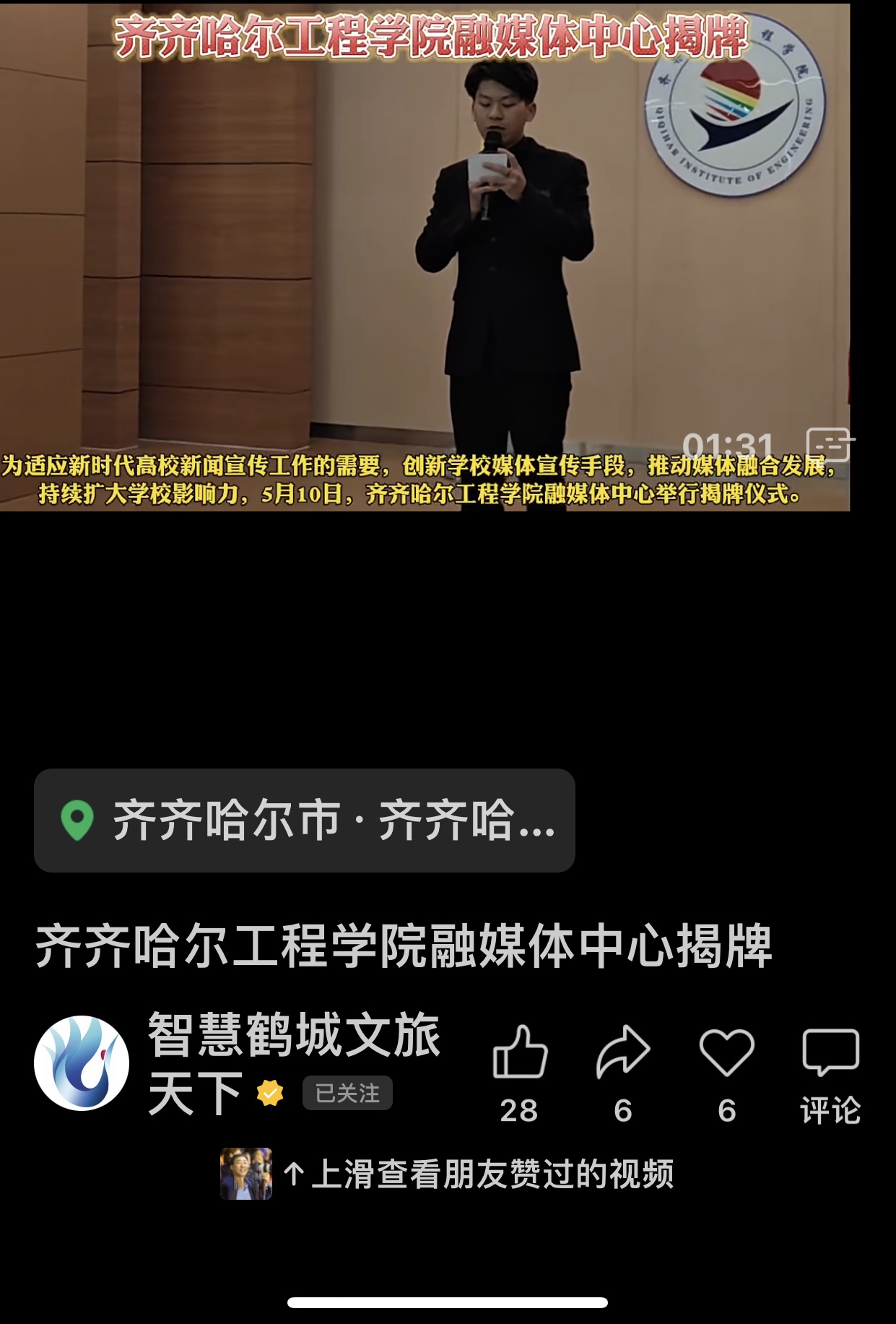Tap the 已关注 following button
This screenshot has height=1324, width=896.
point(347,1093)
